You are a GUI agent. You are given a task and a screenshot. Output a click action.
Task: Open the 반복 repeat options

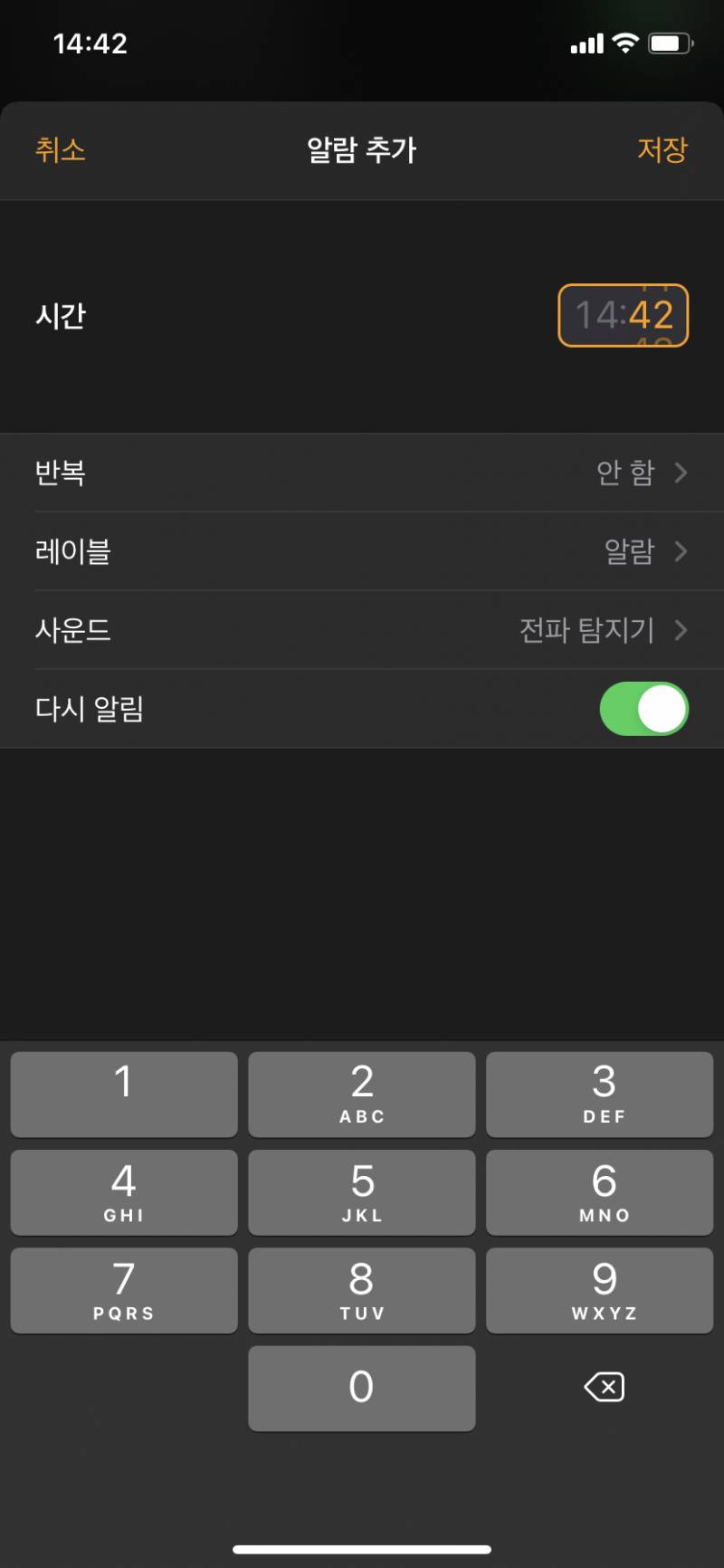point(362,473)
